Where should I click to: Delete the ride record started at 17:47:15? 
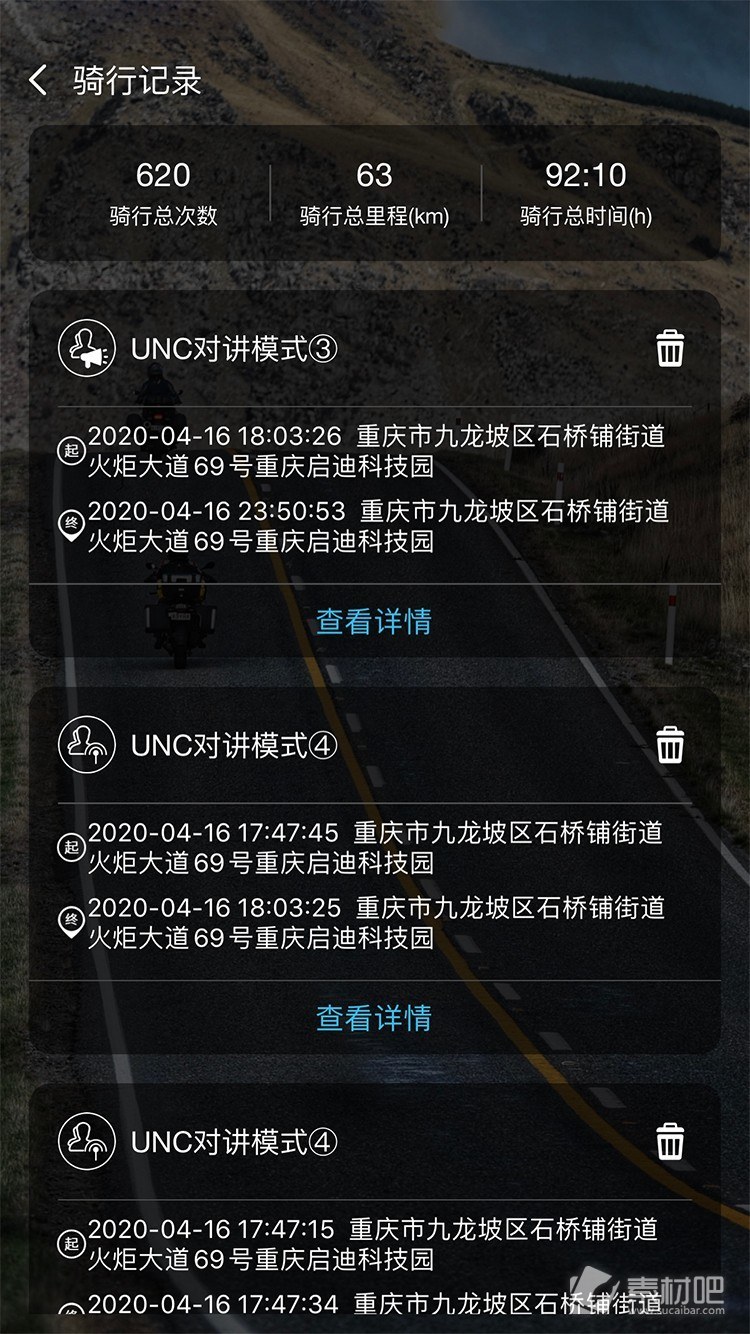[x=670, y=1141]
